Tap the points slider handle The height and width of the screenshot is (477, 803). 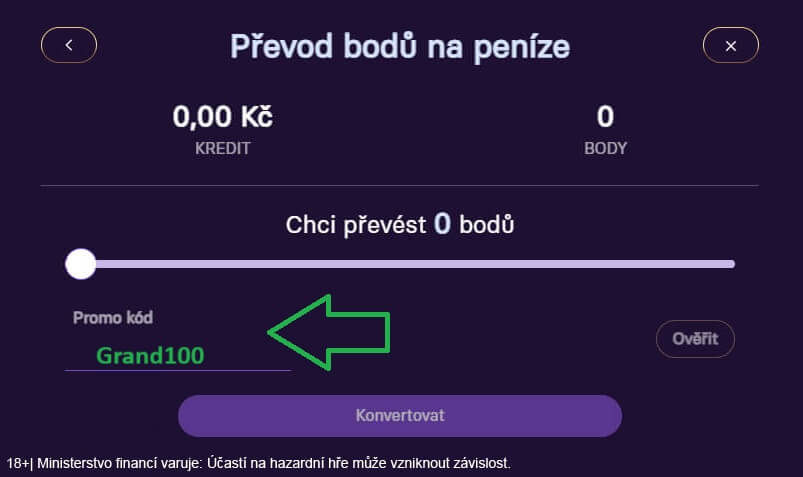point(80,264)
